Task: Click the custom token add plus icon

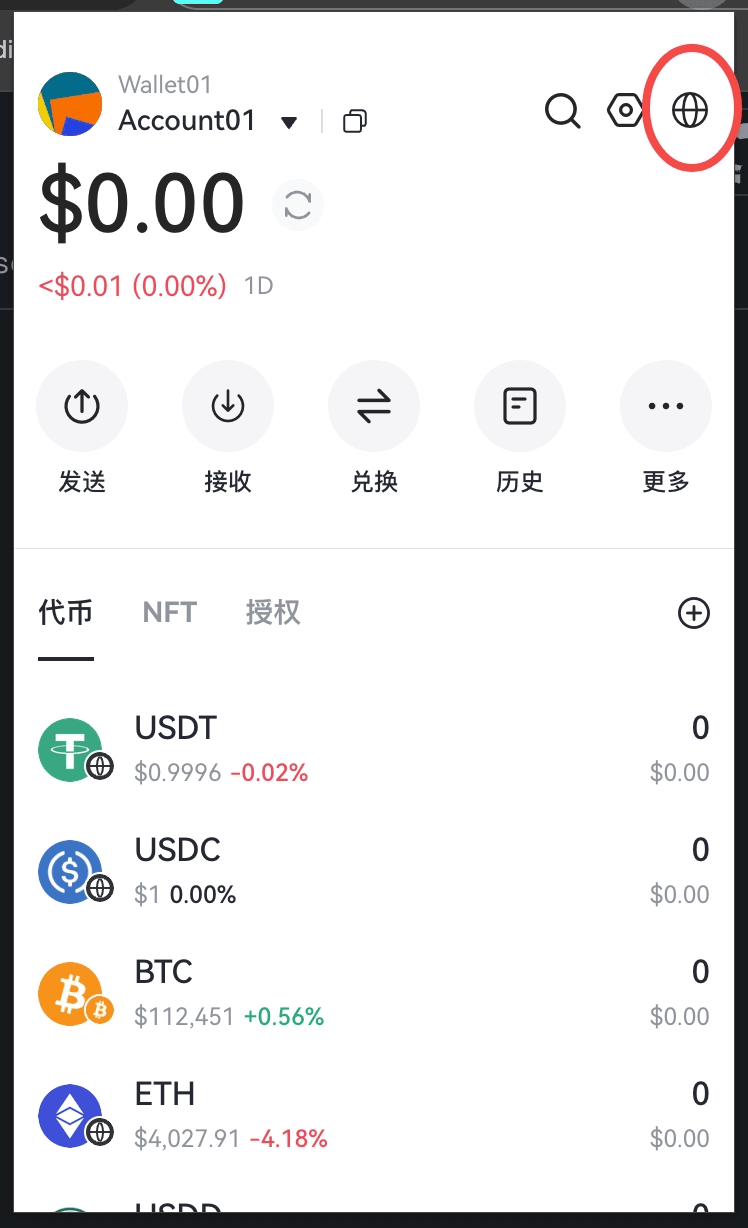Action: pyautogui.click(x=694, y=613)
